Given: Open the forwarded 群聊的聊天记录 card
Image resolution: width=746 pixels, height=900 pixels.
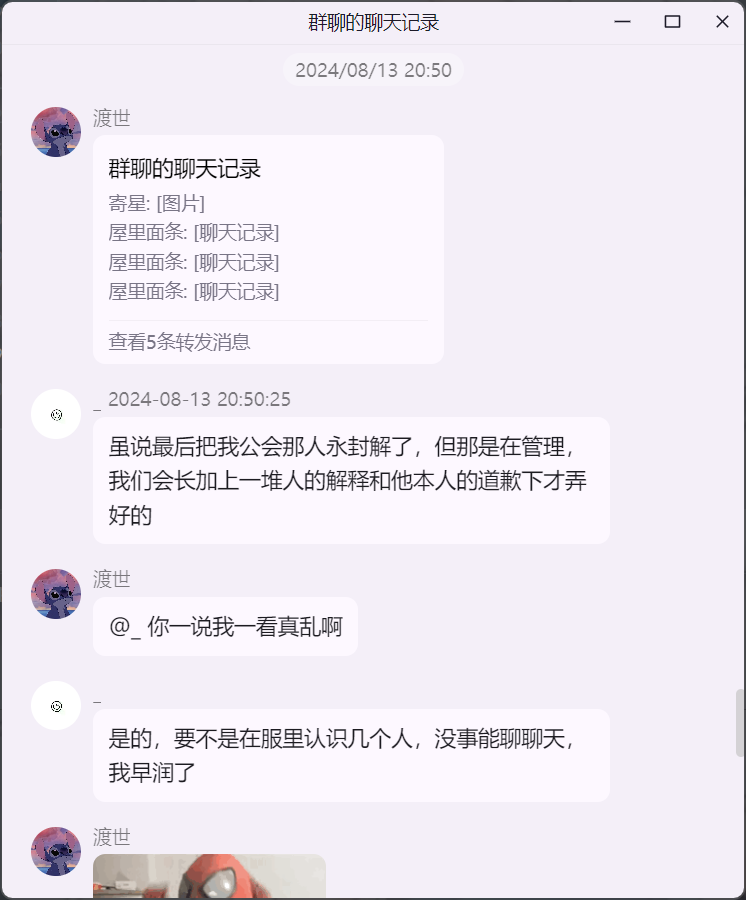Looking at the screenshot, I should [268, 248].
